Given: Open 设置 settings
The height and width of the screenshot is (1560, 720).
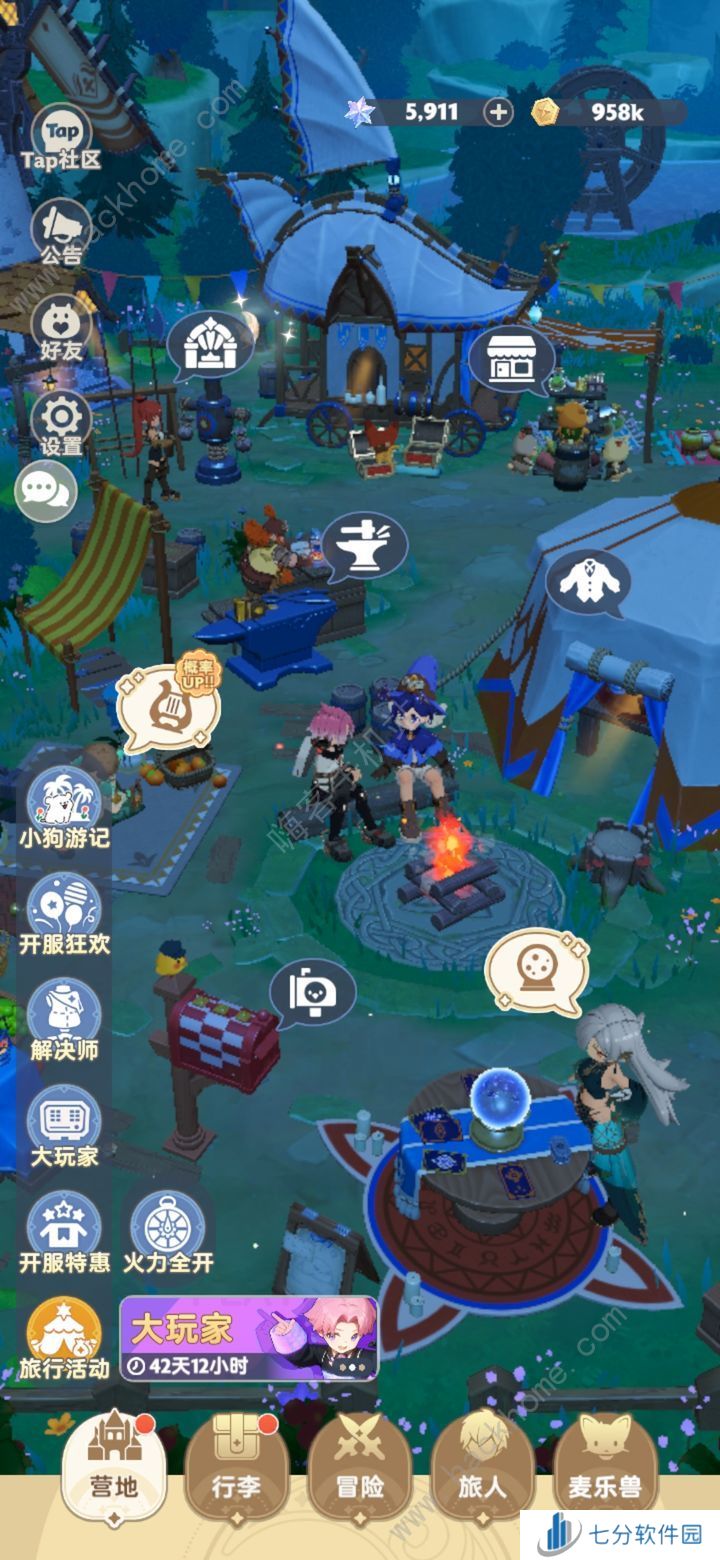Looking at the screenshot, I should (x=62, y=422).
